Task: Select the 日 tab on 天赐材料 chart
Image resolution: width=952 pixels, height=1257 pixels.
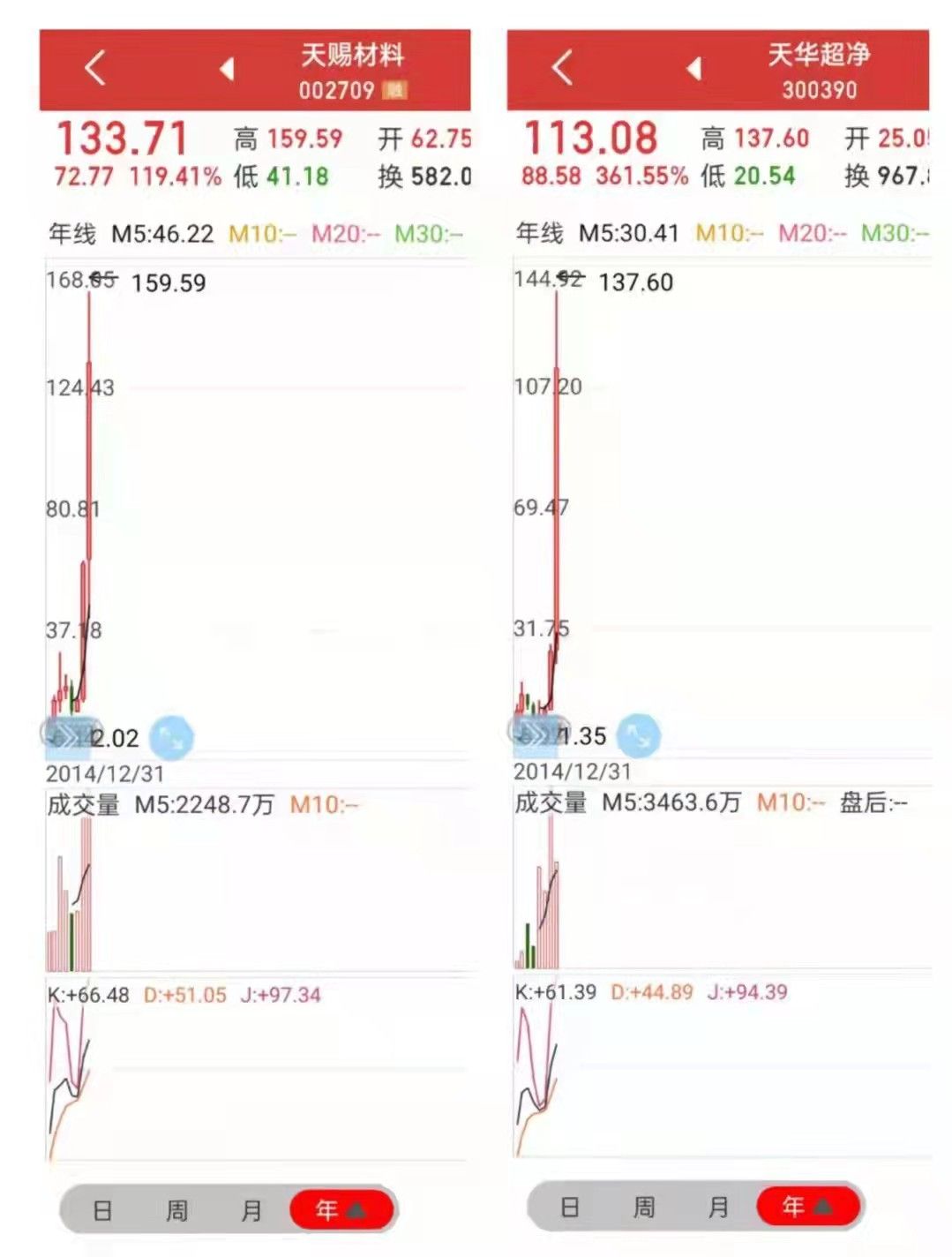Action: click(101, 1208)
